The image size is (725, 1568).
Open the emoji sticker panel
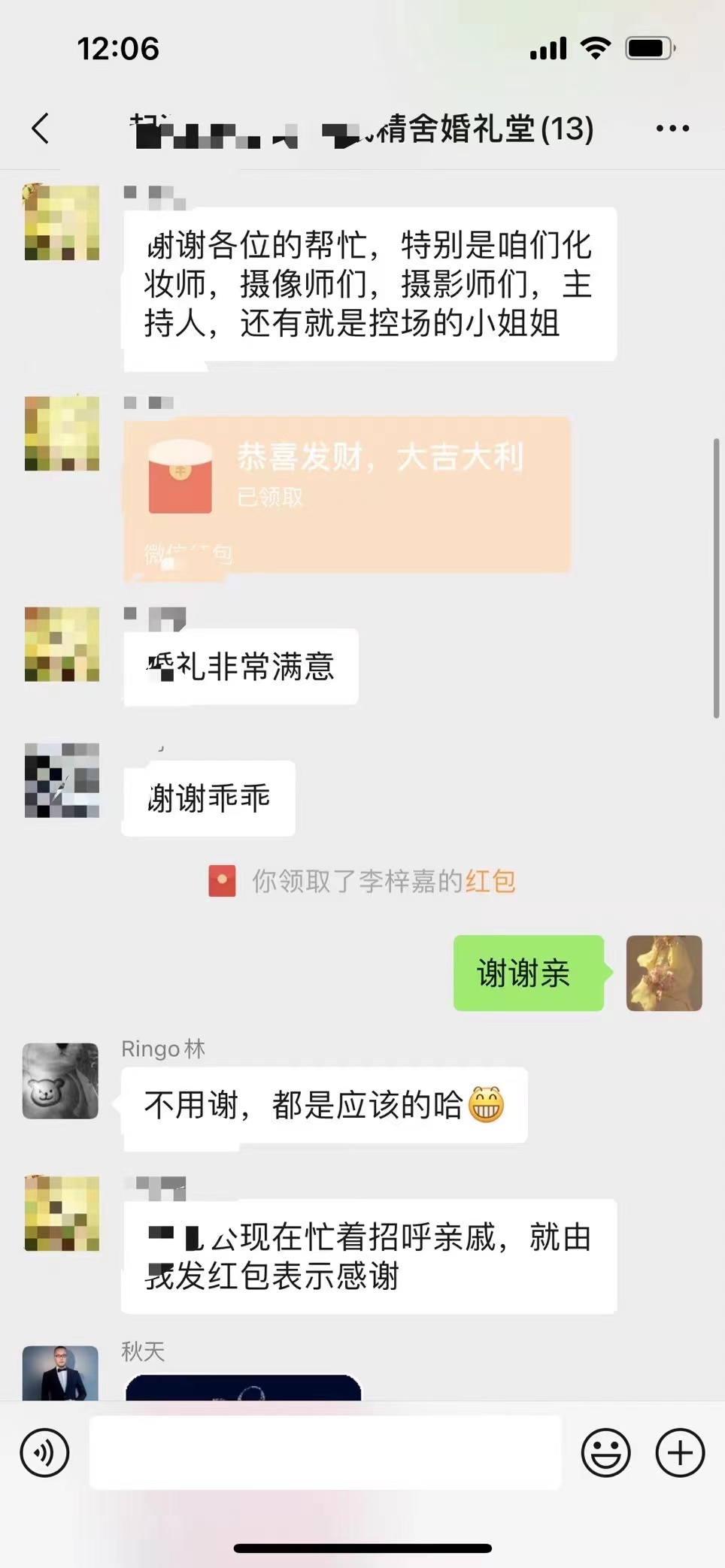pos(605,1452)
